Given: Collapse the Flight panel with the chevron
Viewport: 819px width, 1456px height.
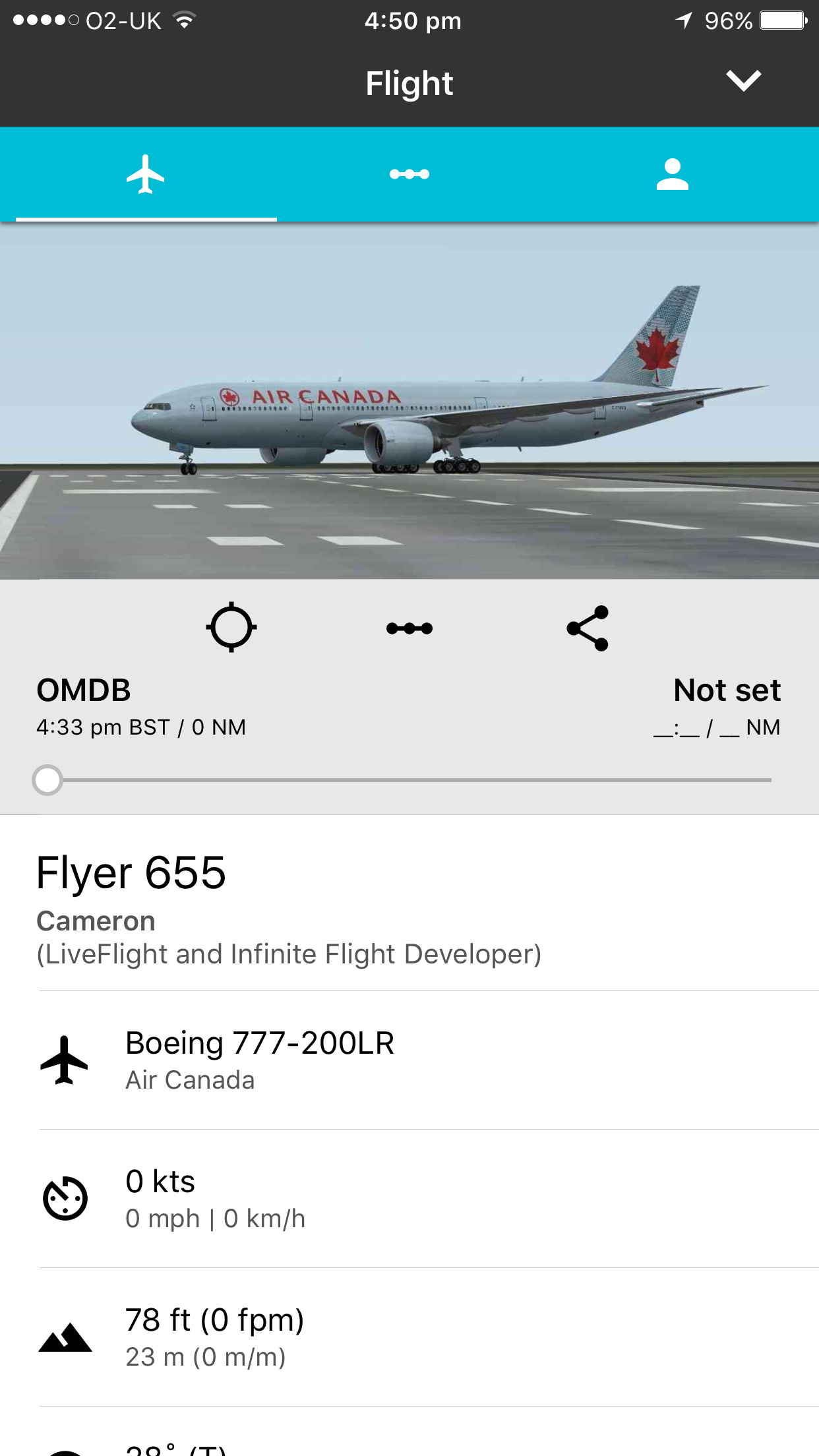Looking at the screenshot, I should click(x=743, y=81).
